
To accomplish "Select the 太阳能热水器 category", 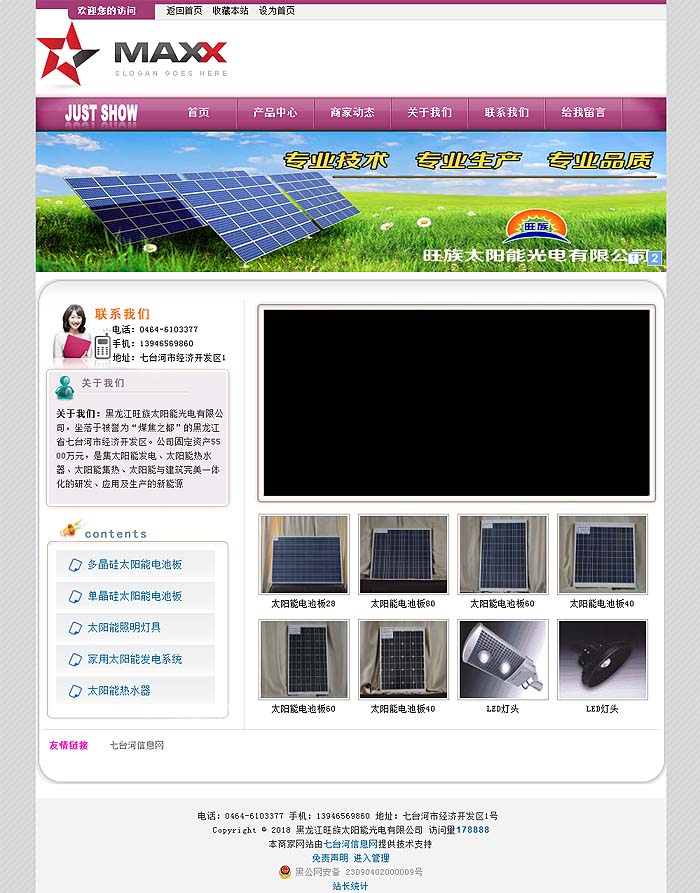I will tap(118, 691).
